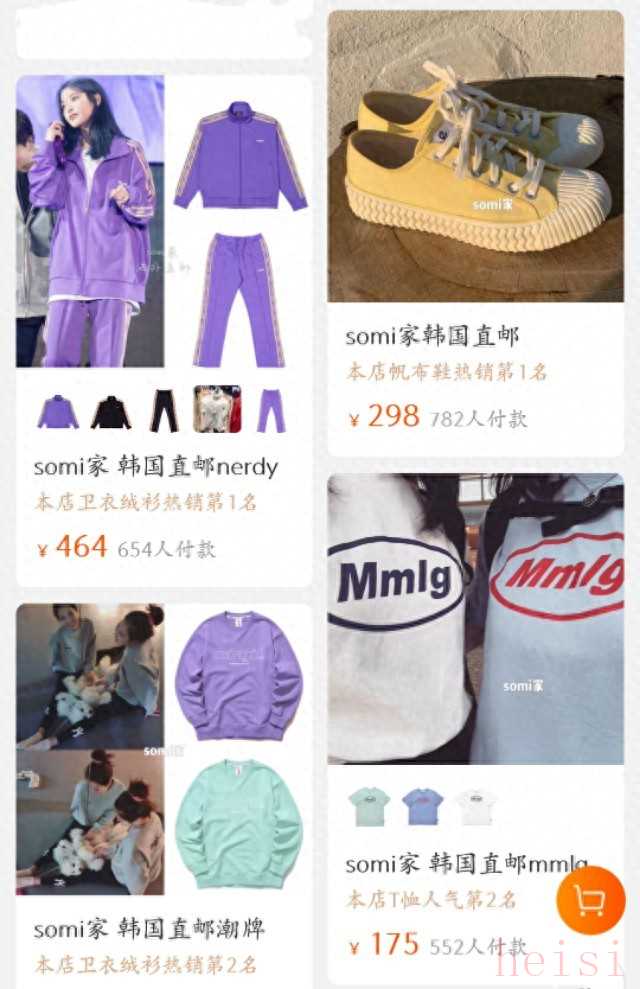Pick the black pants variant of the tracksuit
640x989 pixels.
click(164, 411)
